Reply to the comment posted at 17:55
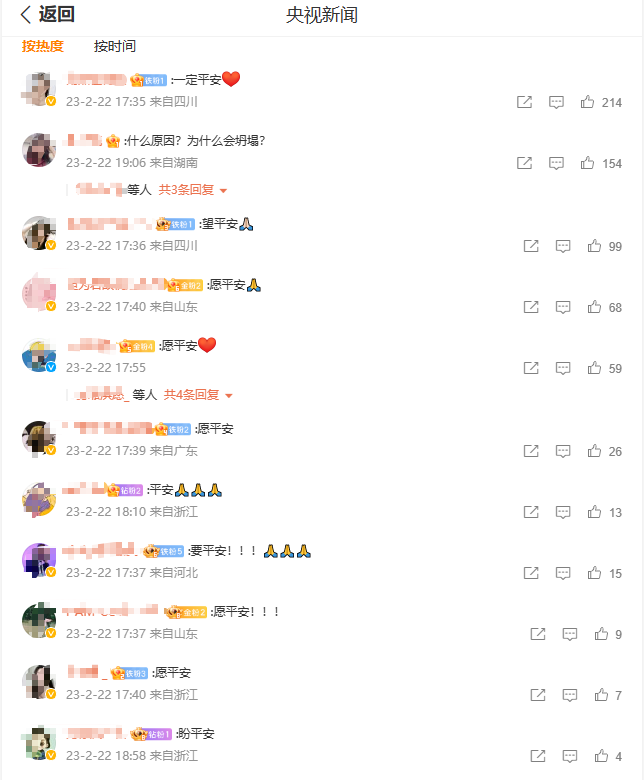644x780 pixels. pyautogui.click(x=563, y=368)
